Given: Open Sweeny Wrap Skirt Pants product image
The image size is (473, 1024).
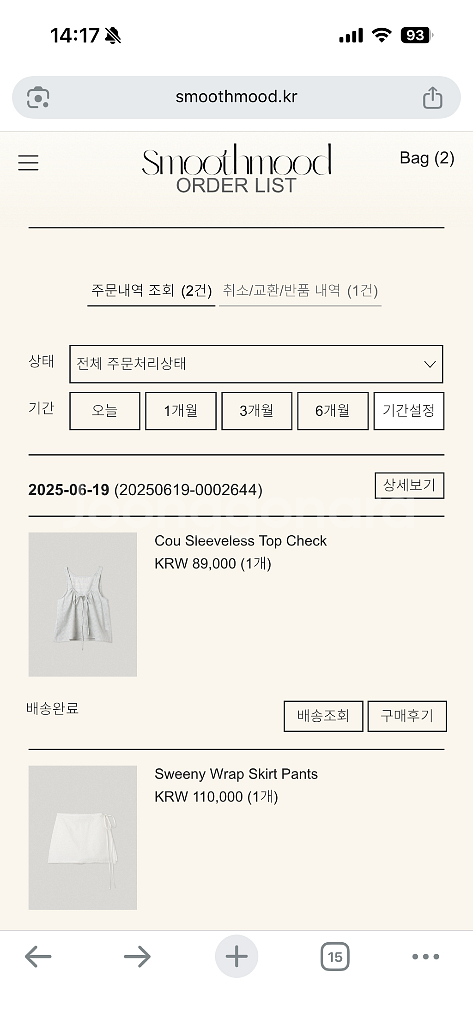Looking at the screenshot, I should (82, 837).
